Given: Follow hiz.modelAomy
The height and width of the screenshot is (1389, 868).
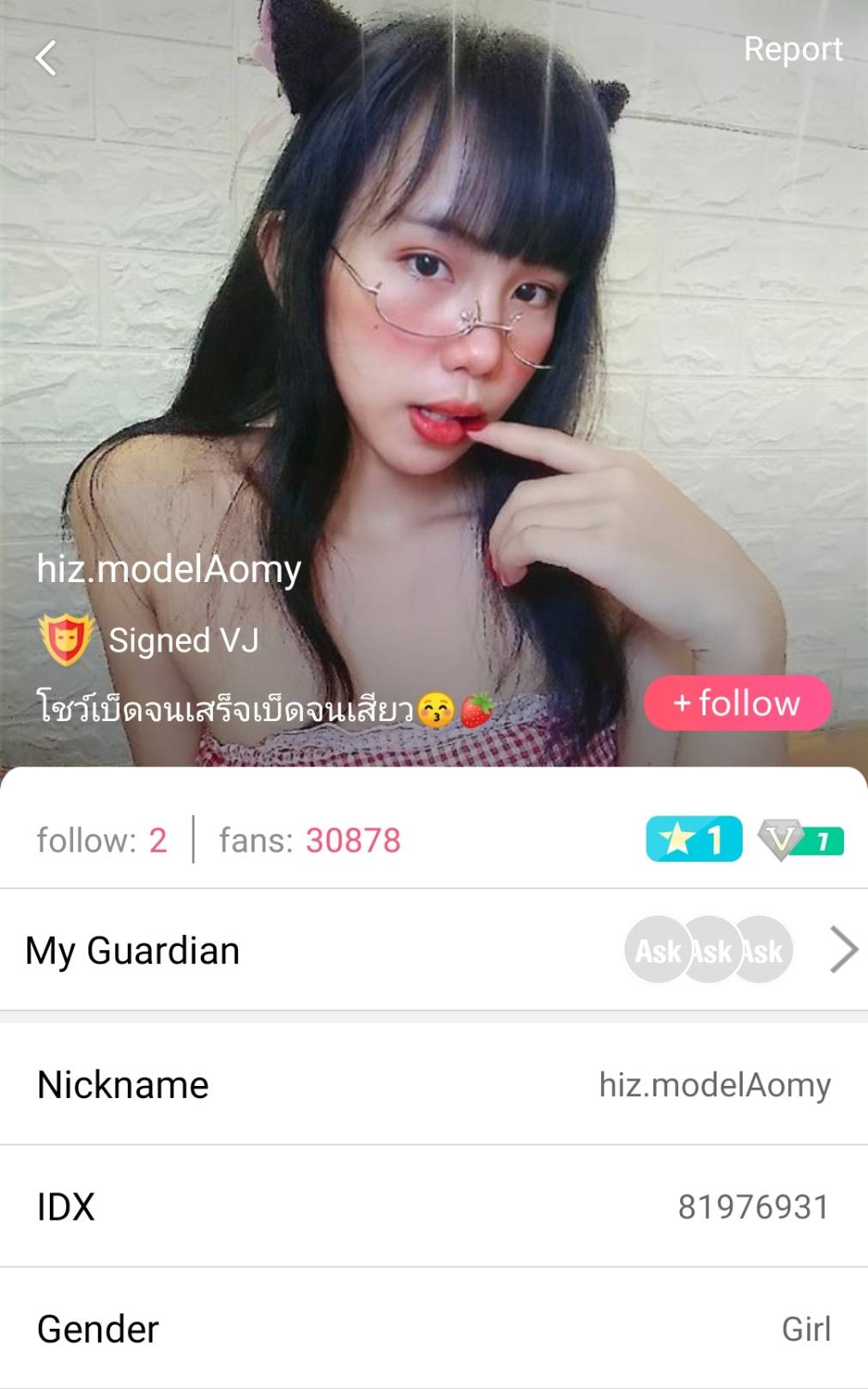Looking at the screenshot, I should click(x=737, y=703).
